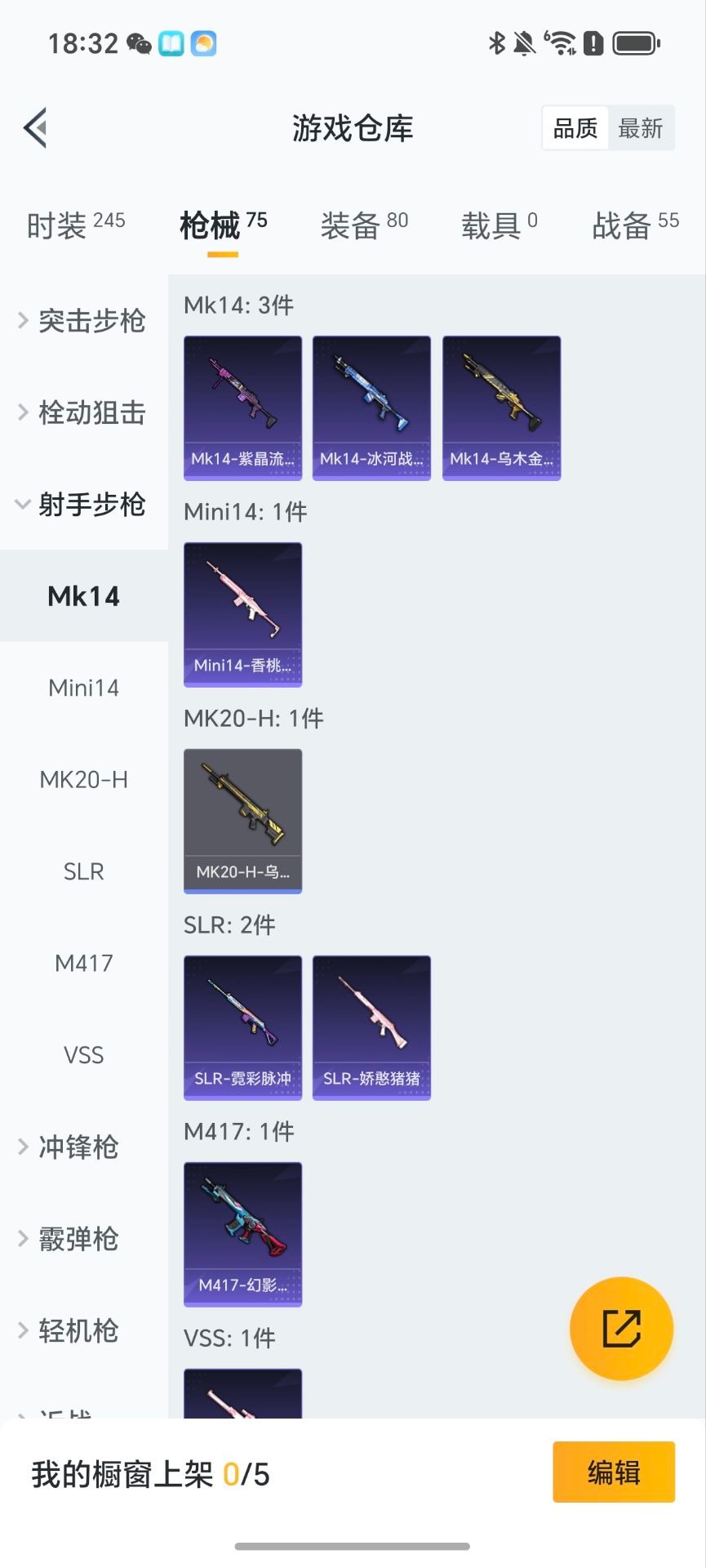Tap the battery icon in status bar
Screen dimensions: 706x1568
(635, 41)
